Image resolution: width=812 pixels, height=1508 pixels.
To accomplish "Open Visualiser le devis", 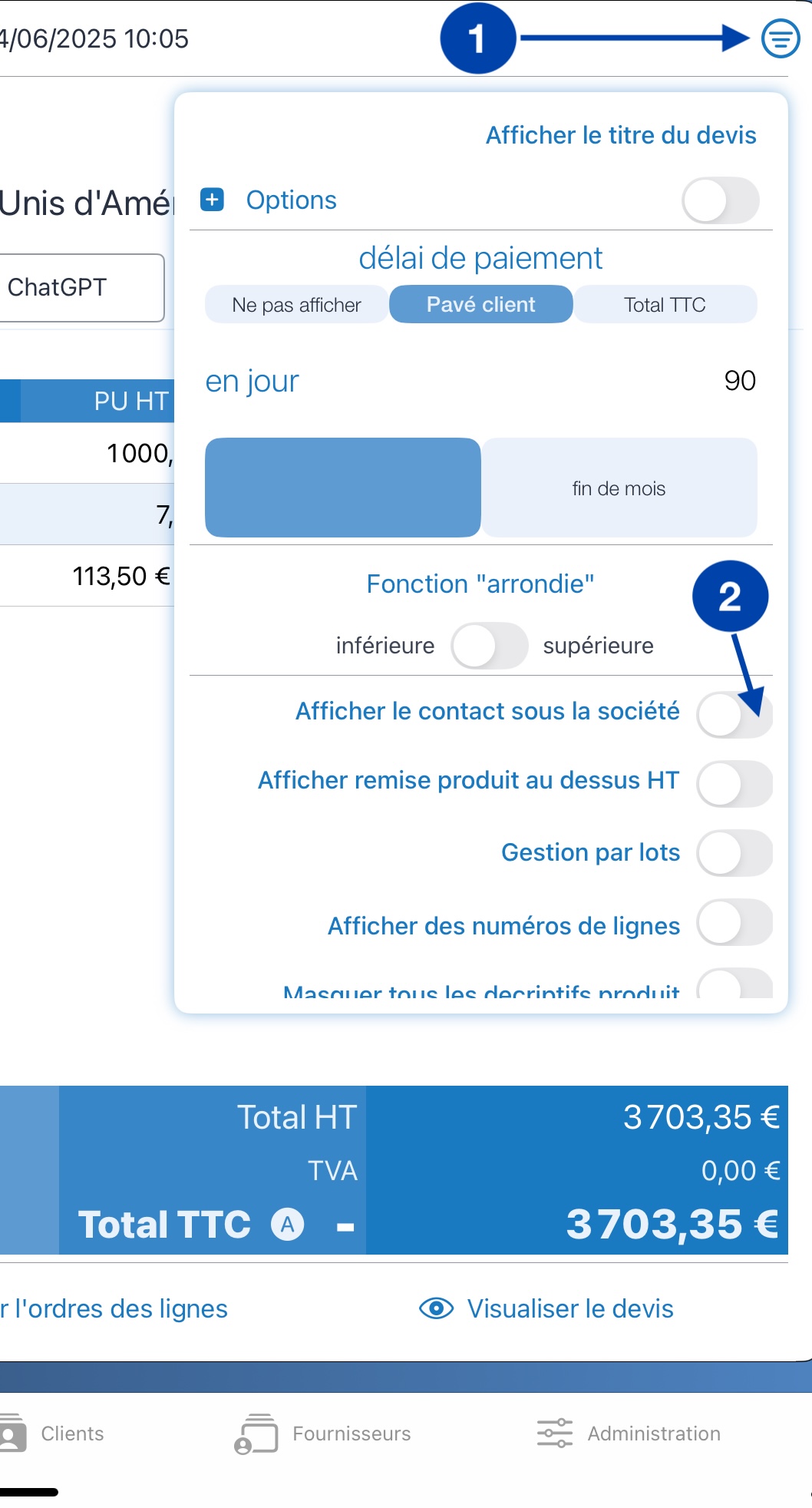I will 546,1308.
